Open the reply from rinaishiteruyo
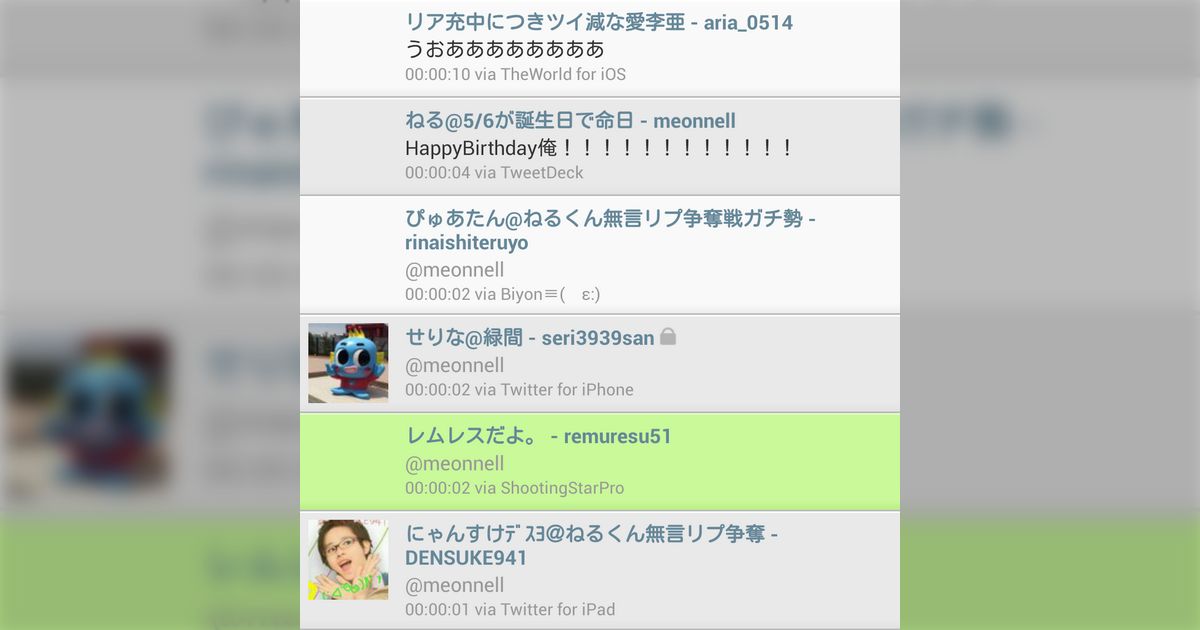Screen dimensions: 1200x630 pos(600,255)
